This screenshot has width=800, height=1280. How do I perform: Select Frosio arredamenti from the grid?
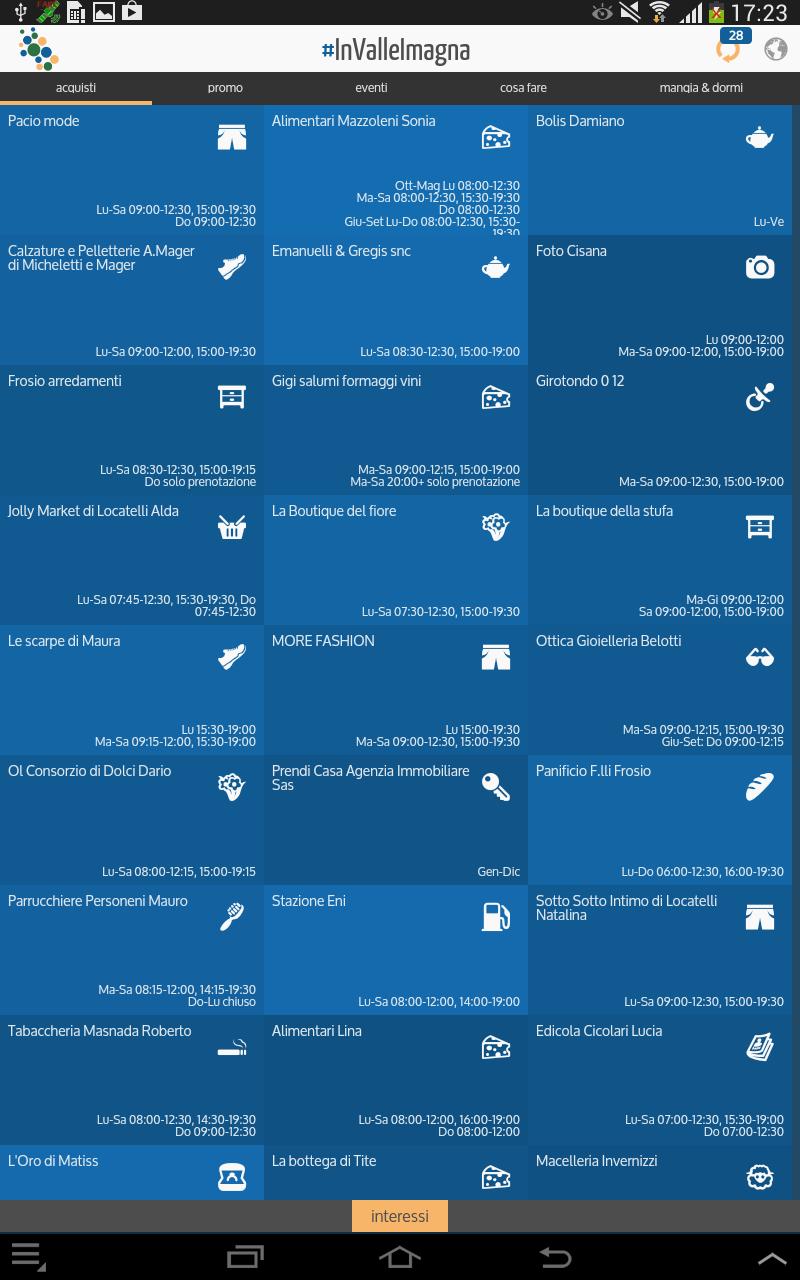pyautogui.click(x=131, y=430)
